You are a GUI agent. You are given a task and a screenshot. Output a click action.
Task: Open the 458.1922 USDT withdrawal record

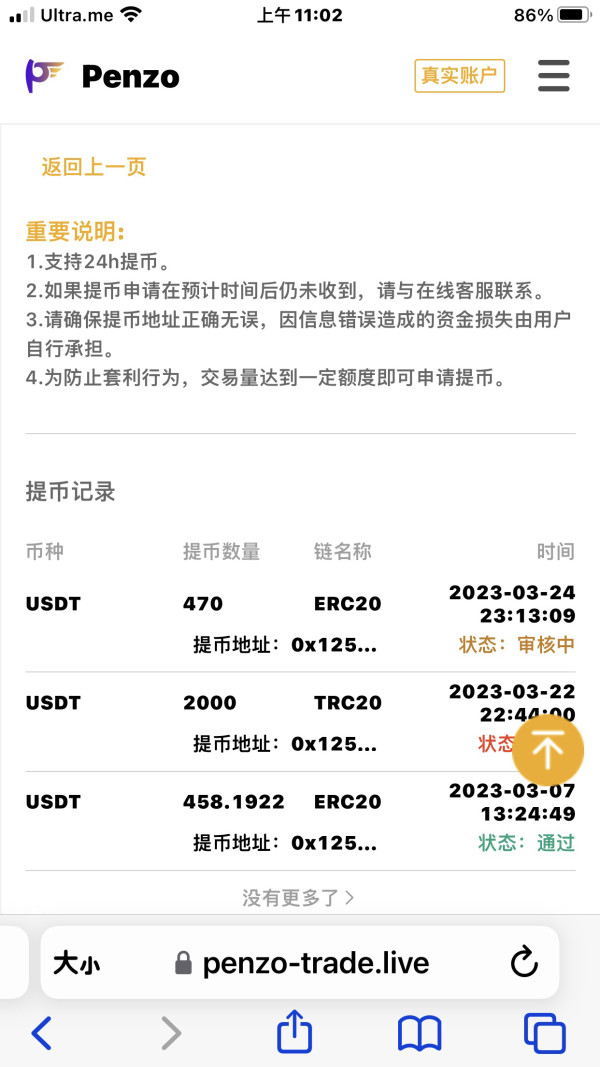(x=300, y=821)
